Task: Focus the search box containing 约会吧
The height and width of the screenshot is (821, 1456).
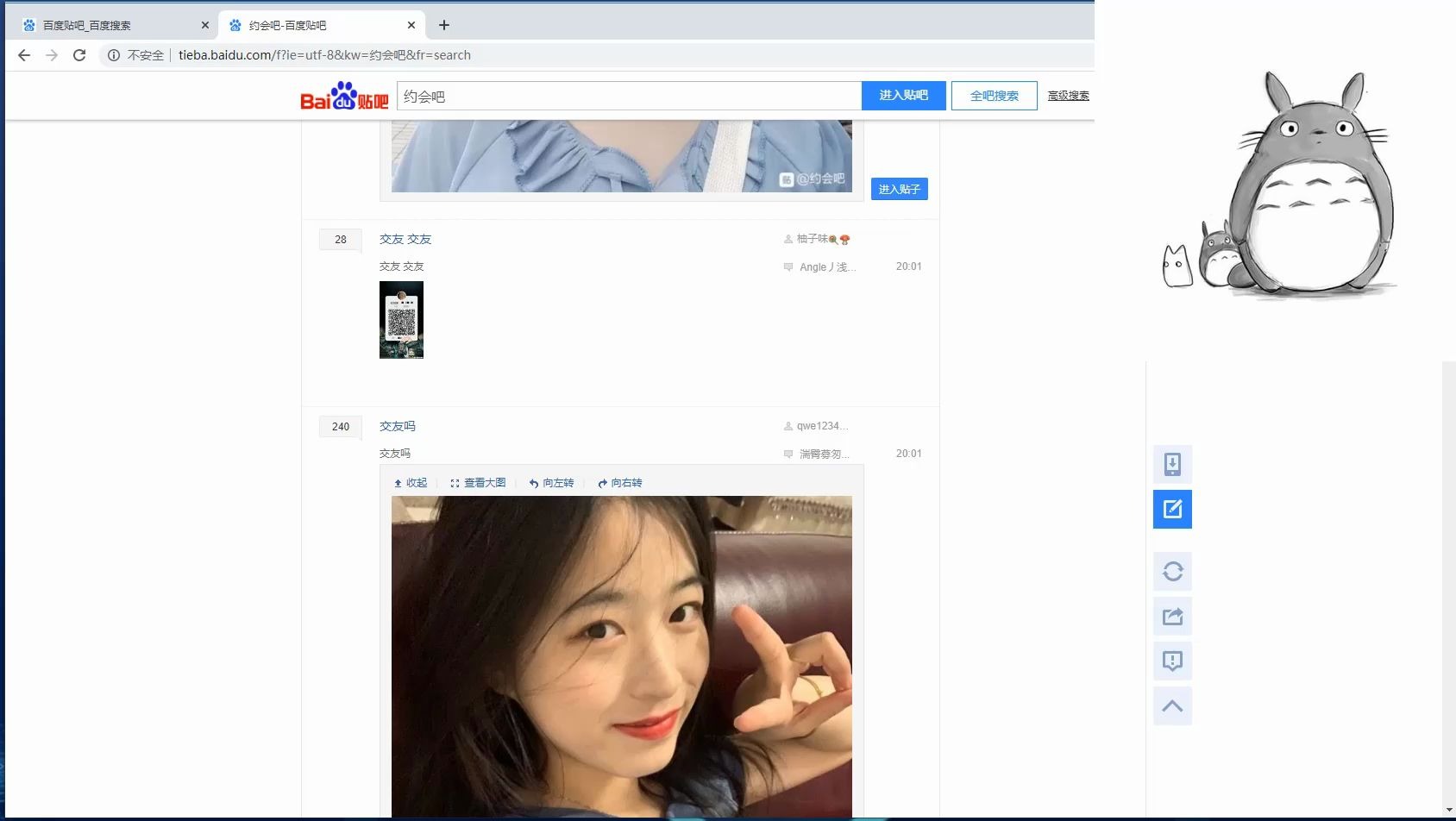Action: coord(628,97)
